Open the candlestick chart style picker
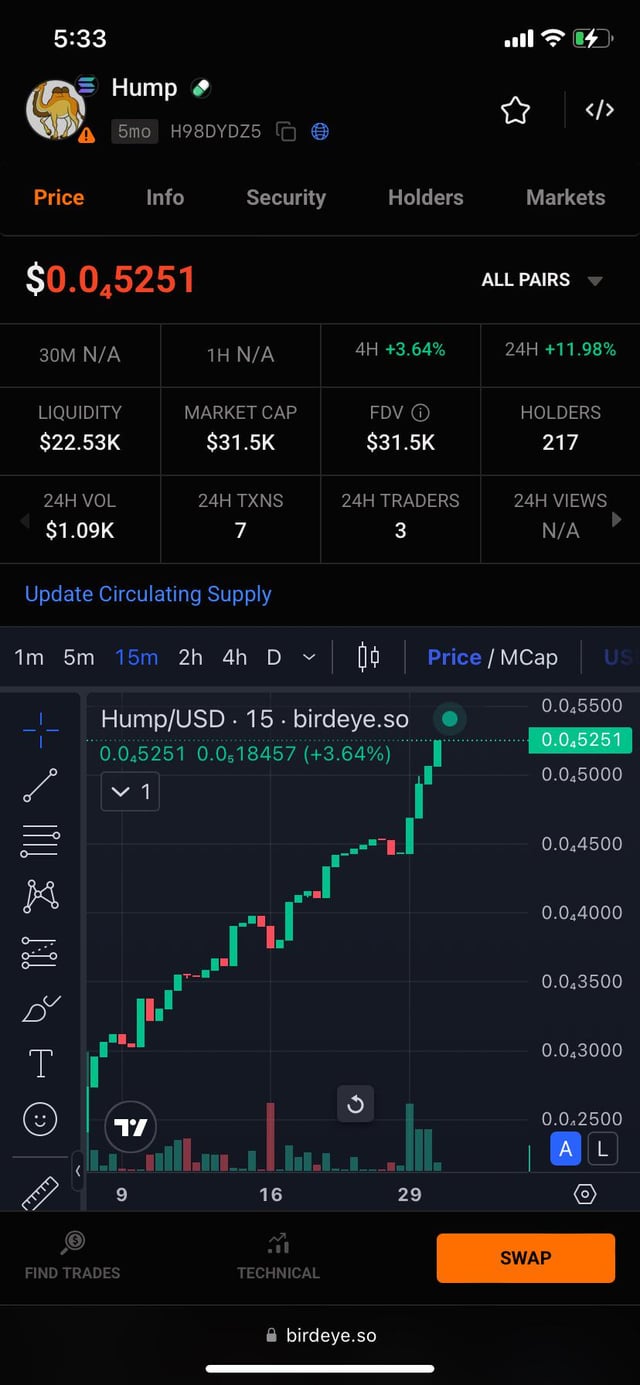 368,657
